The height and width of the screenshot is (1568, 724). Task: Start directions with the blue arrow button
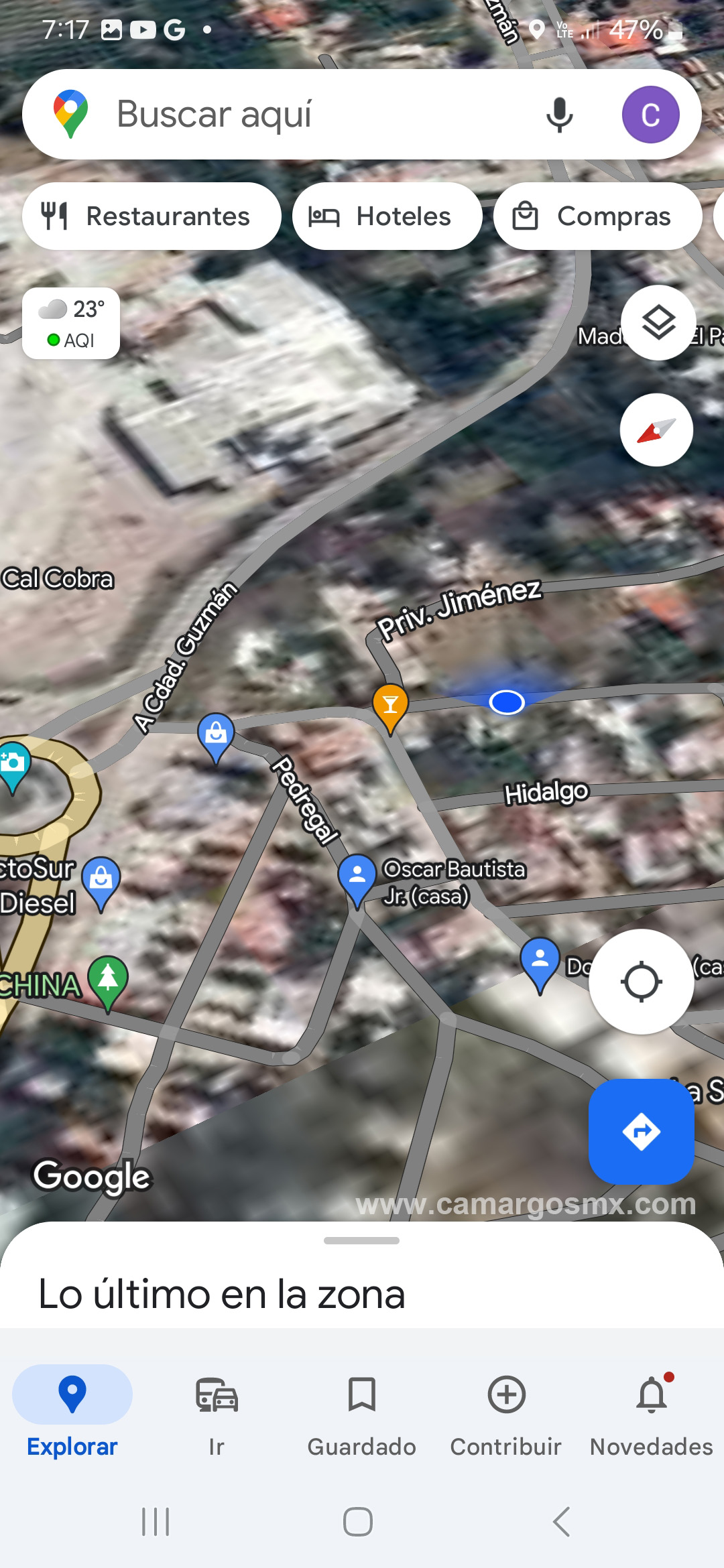(641, 1131)
